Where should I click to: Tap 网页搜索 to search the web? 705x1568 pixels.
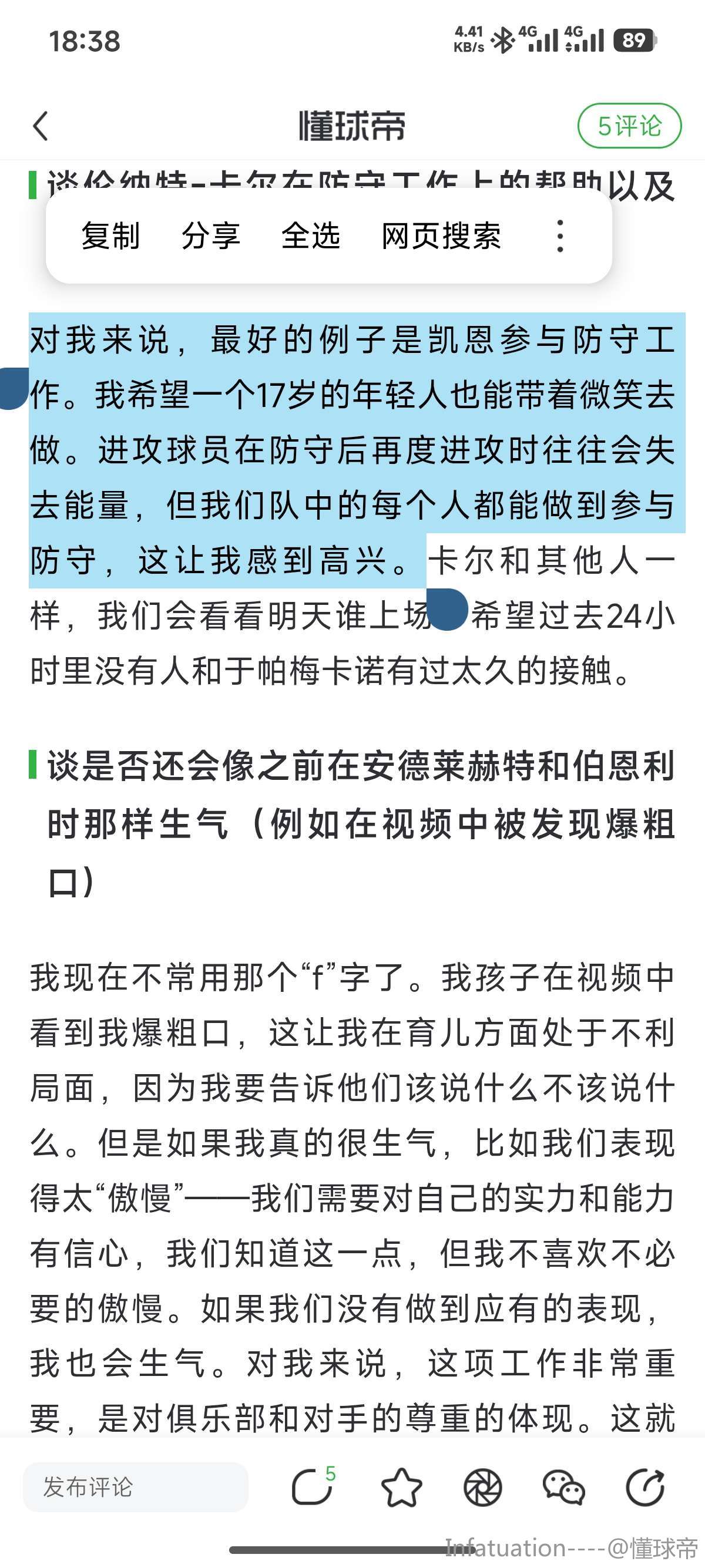(441, 236)
